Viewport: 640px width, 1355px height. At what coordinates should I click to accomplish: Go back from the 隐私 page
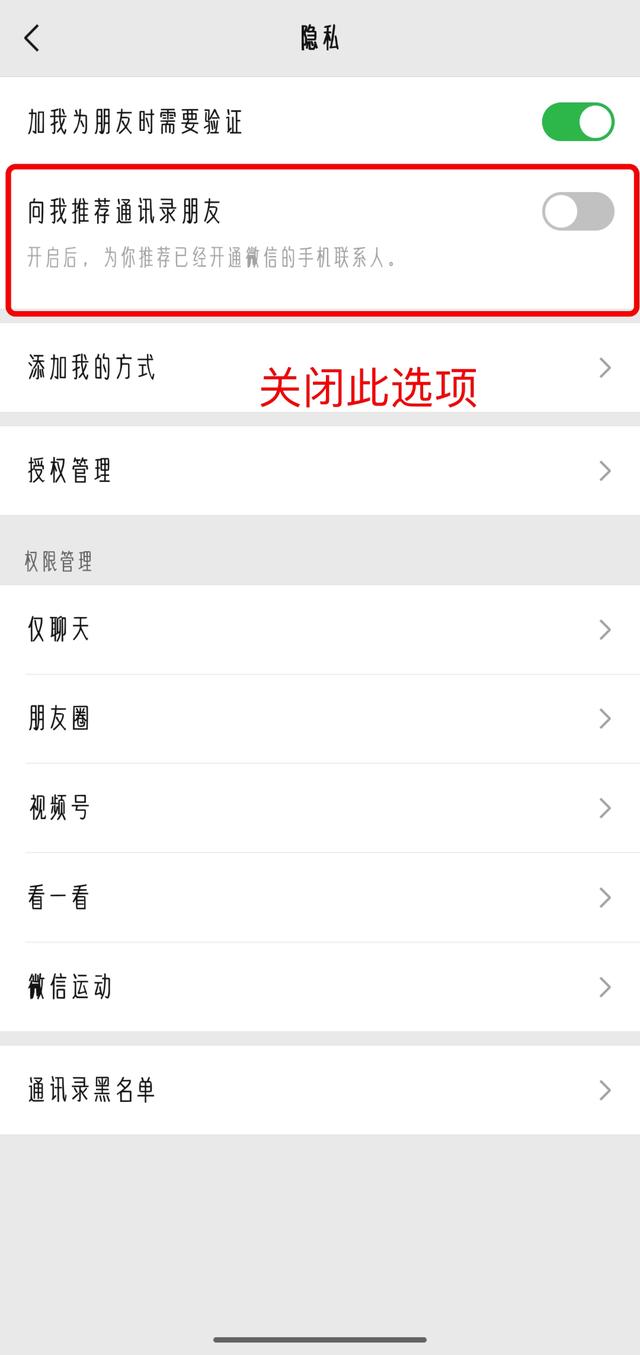pos(32,39)
